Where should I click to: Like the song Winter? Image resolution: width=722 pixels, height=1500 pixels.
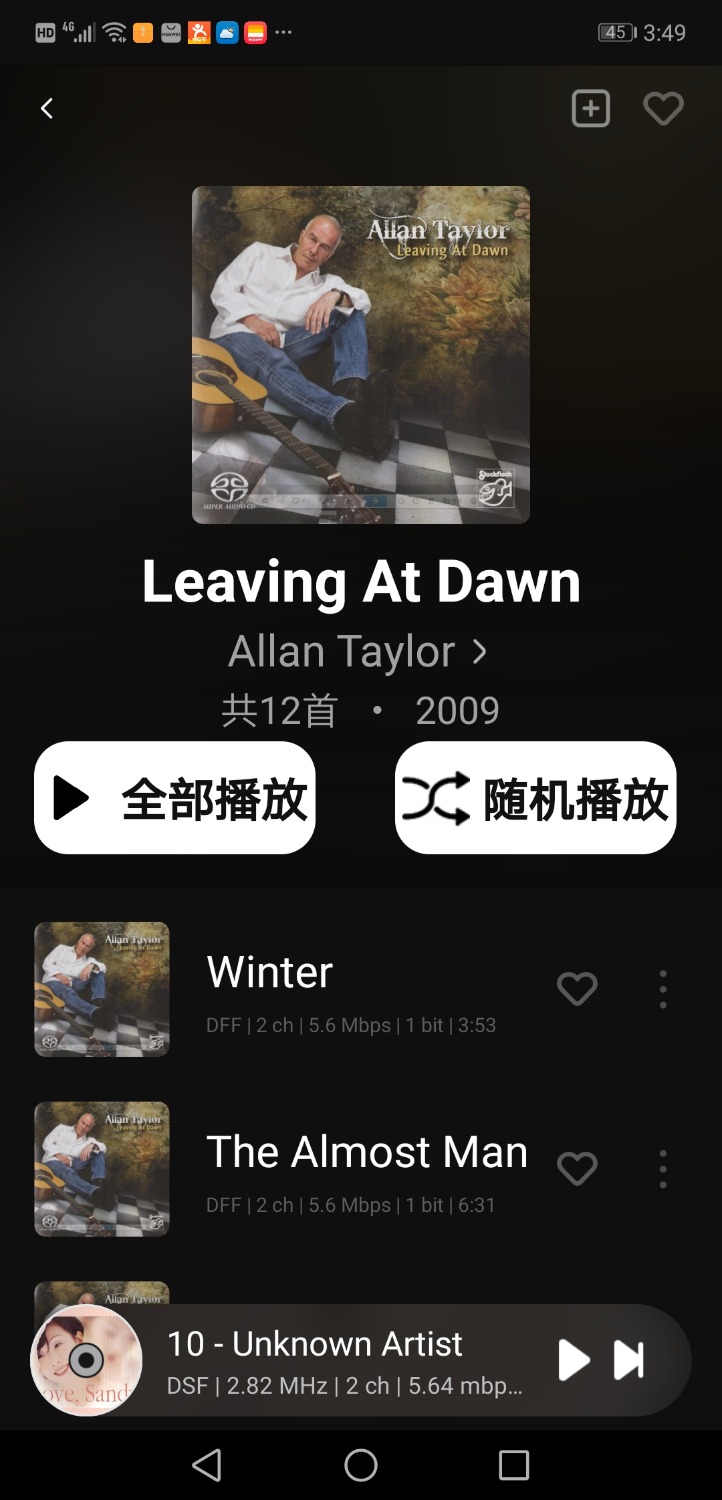(577, 989)
